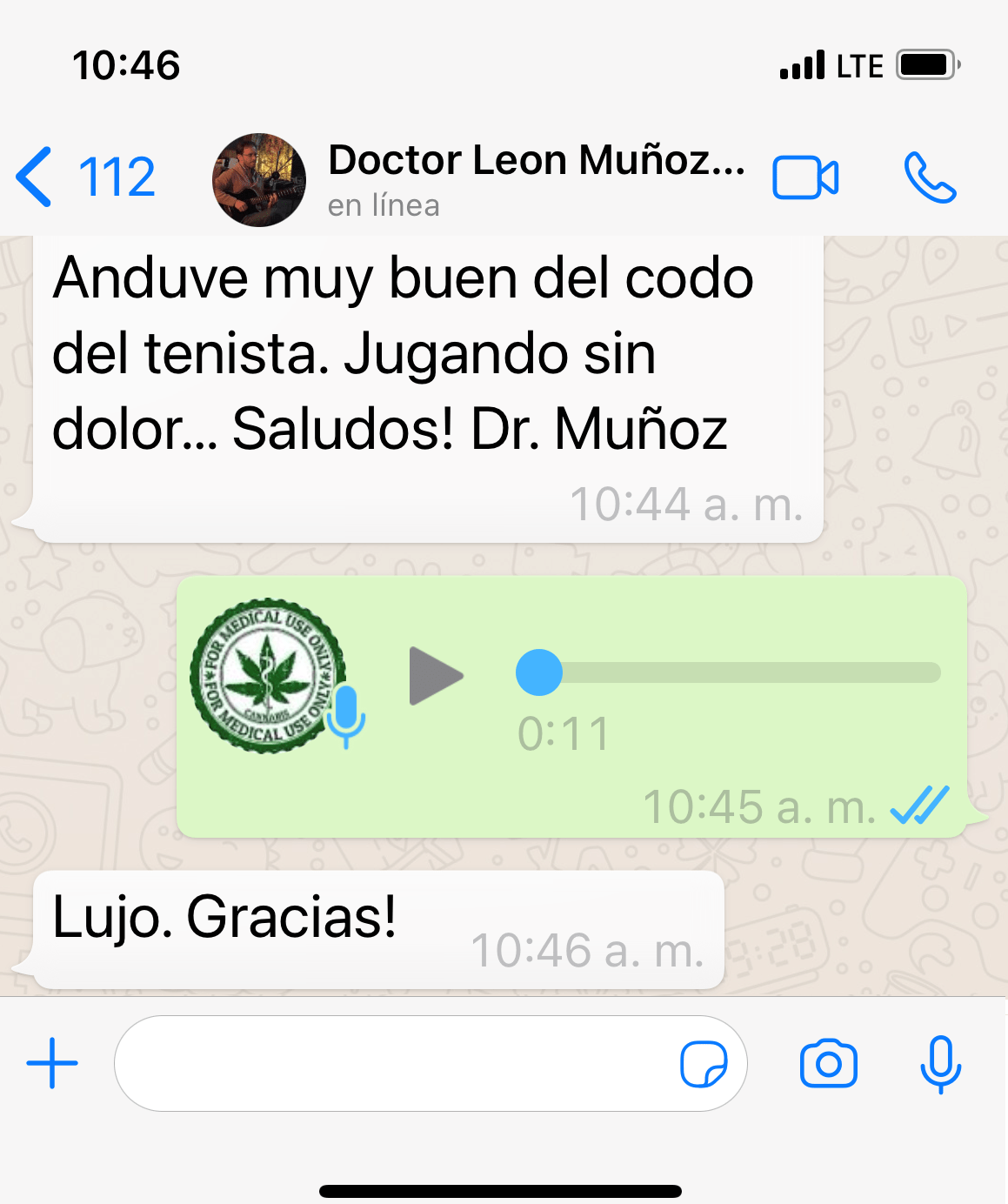Open Doctor Leon Muñoz contact info
The height and width of the screenshot is (1204, 1008).
point(535,178)
